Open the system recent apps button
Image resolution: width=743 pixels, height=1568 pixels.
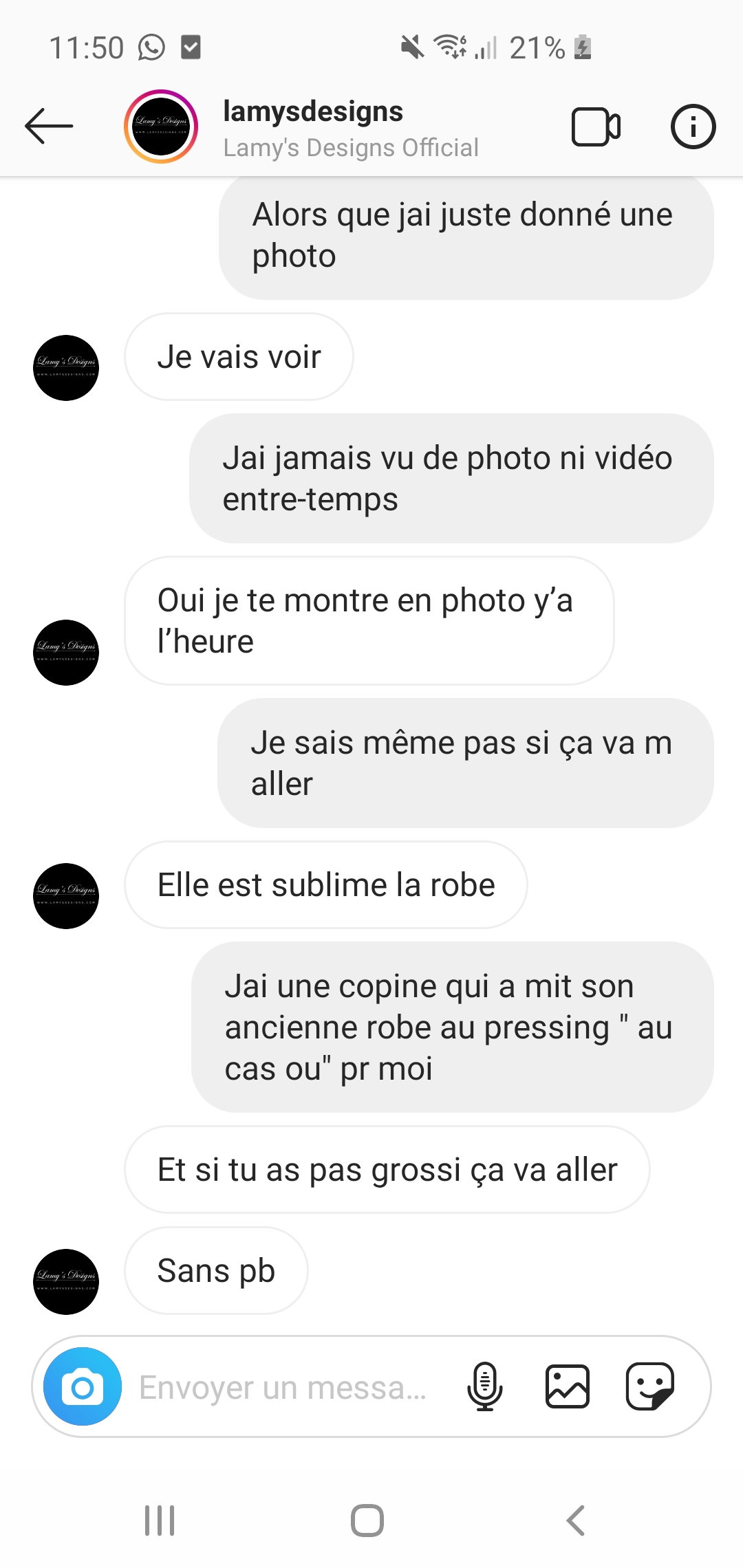(x=160, y=1520)
